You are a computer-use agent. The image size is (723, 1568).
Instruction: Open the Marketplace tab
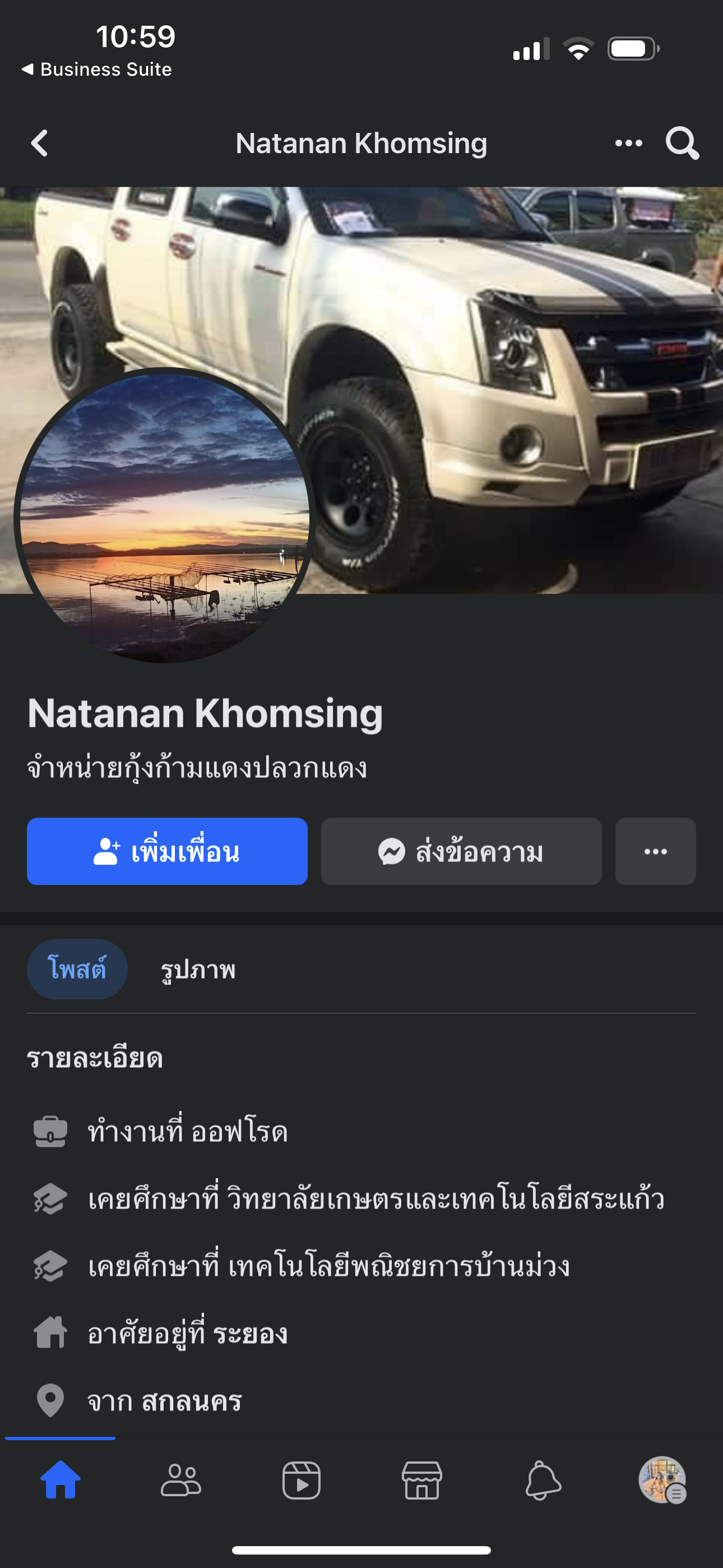tap(421, 1481)
